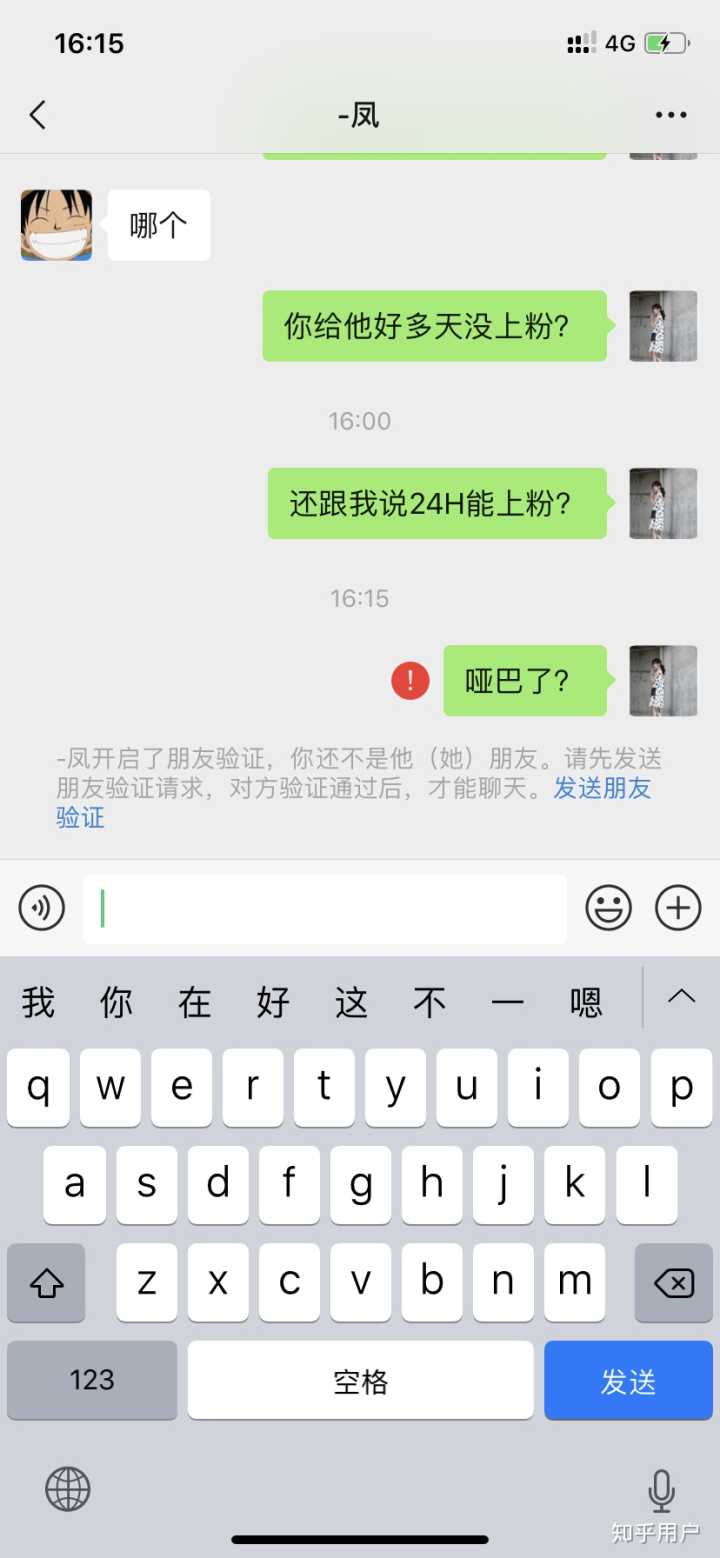The image size is (720, 1558).
Task: Tap the keyboard shift key
Action: point(46,1283)
